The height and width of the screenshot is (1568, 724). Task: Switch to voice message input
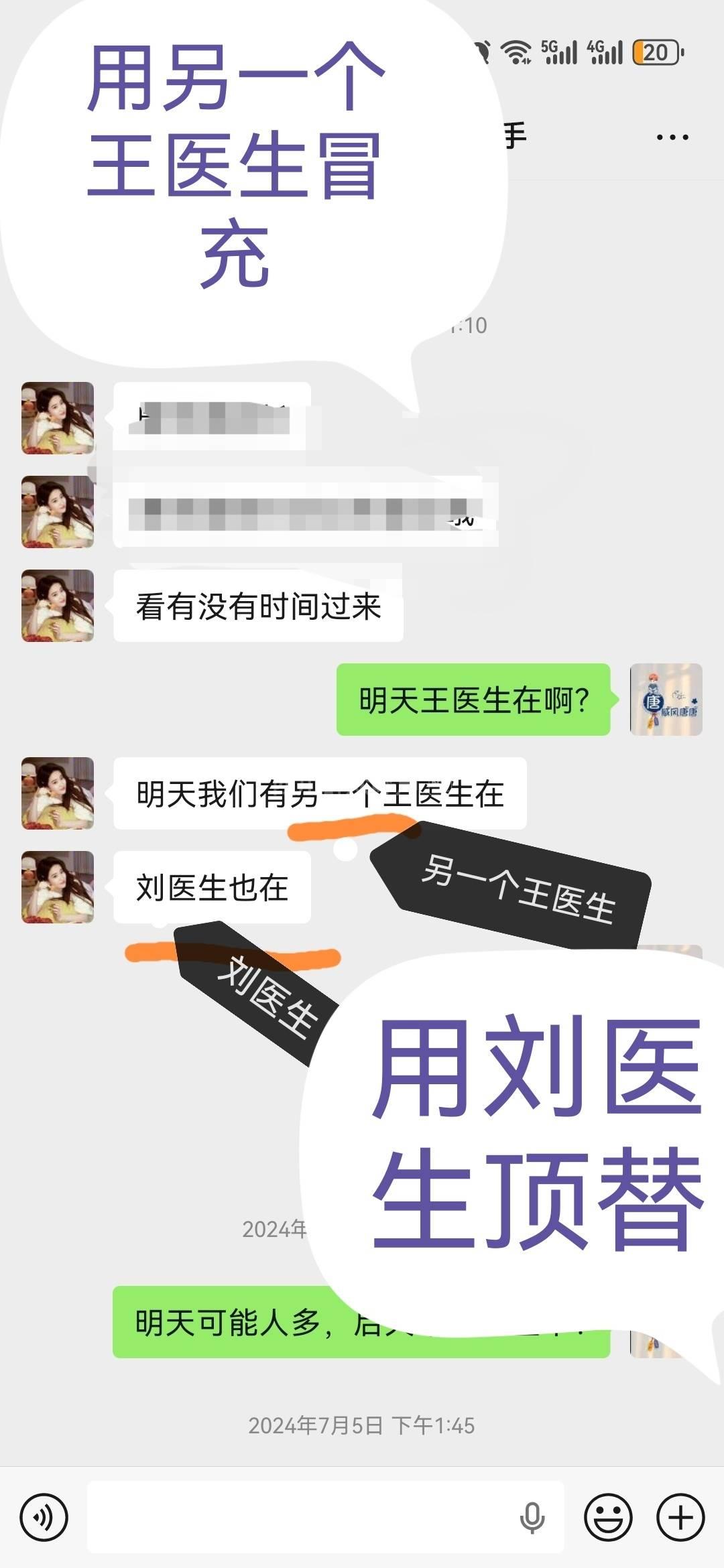click(x=44, y=1518)
